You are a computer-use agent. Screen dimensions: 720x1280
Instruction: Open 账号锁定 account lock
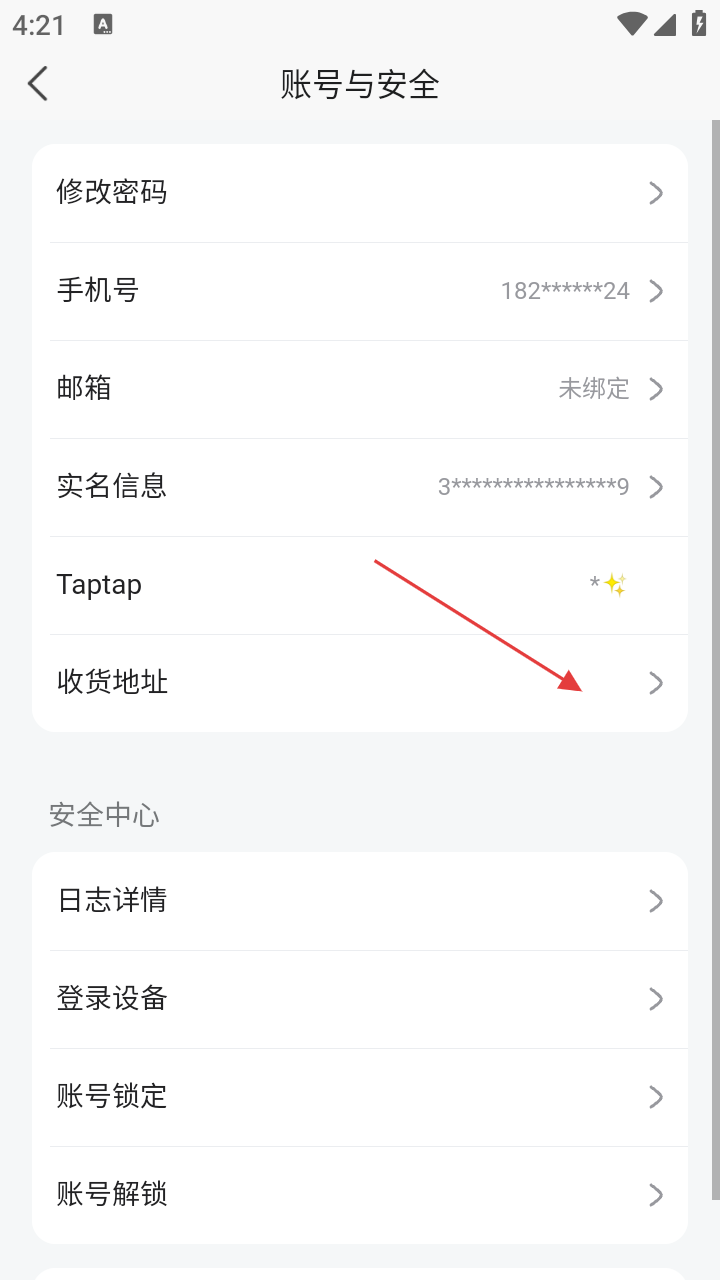[360, 1097]
